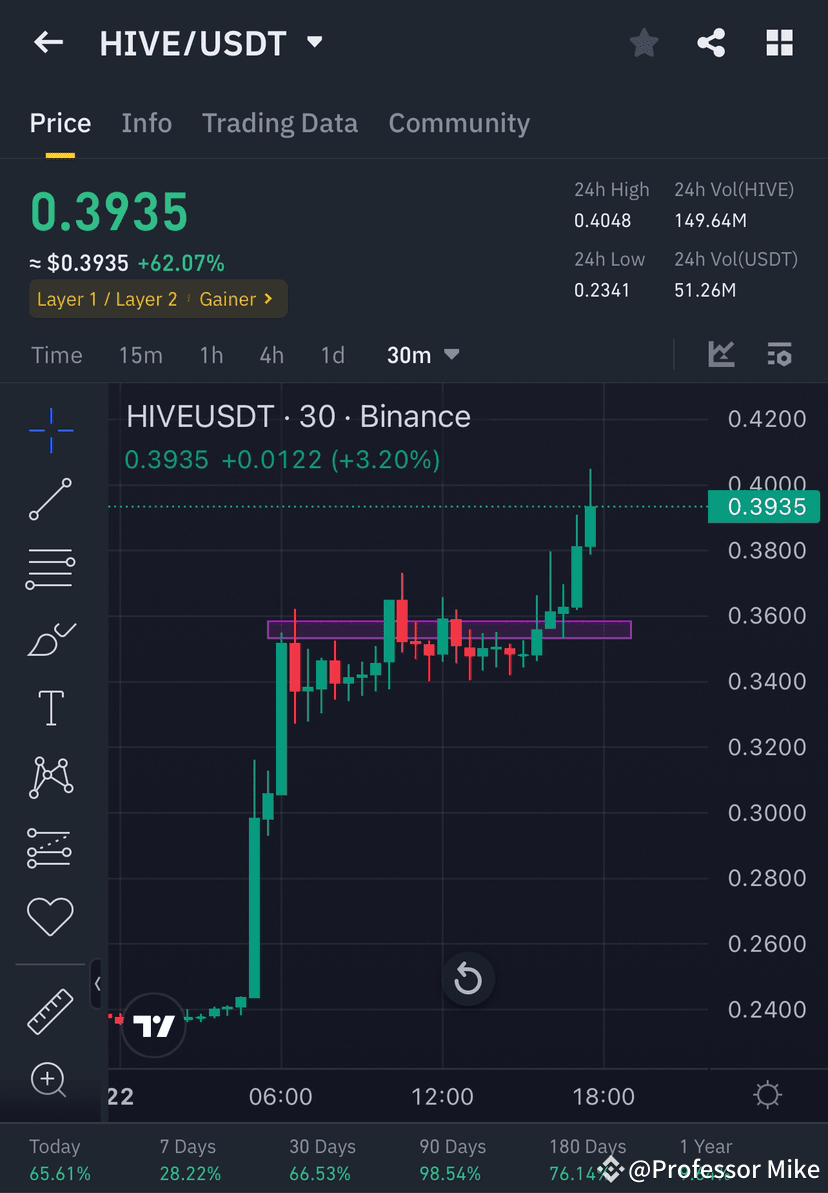Reset the chart view with refresh button
The height and width of the screenshot is (1193, 828).
pyautogui.click(x=468, y=979)
